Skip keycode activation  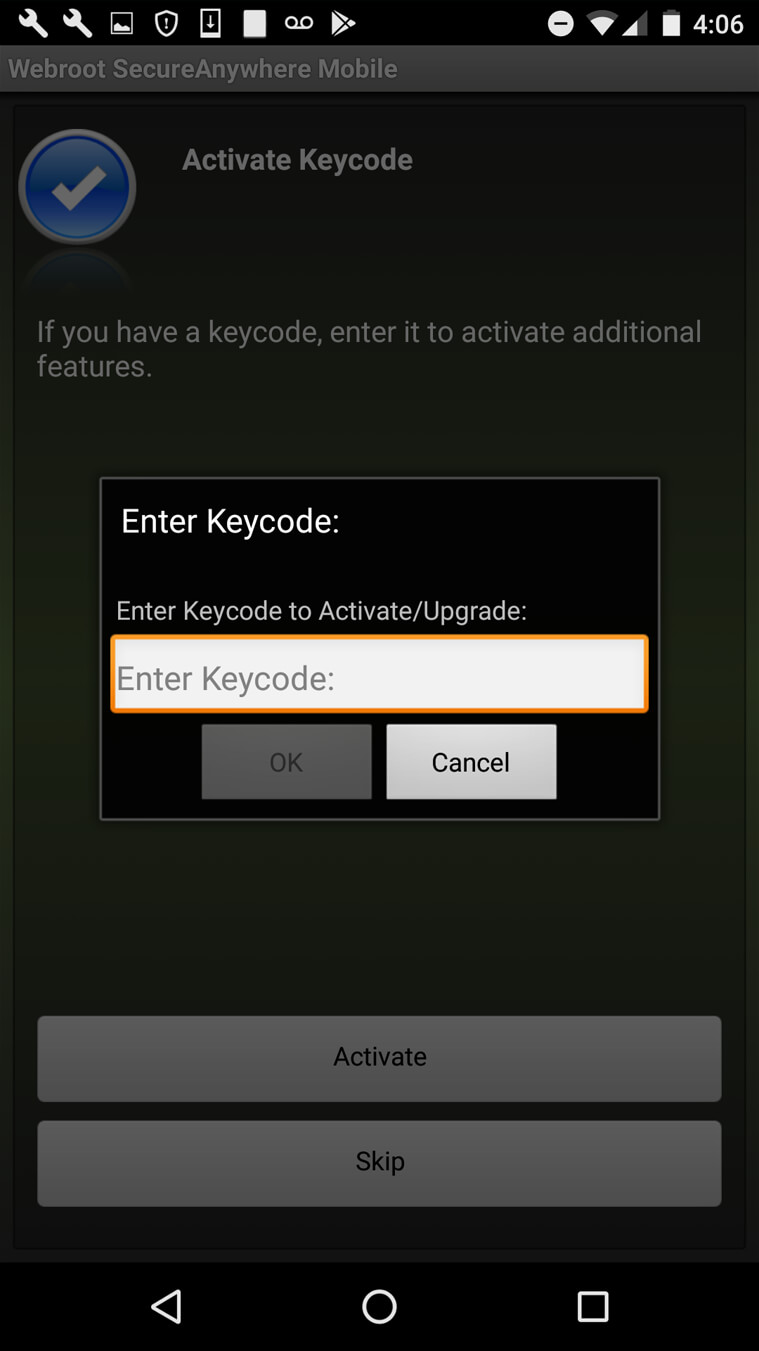tap(379, 1162)
